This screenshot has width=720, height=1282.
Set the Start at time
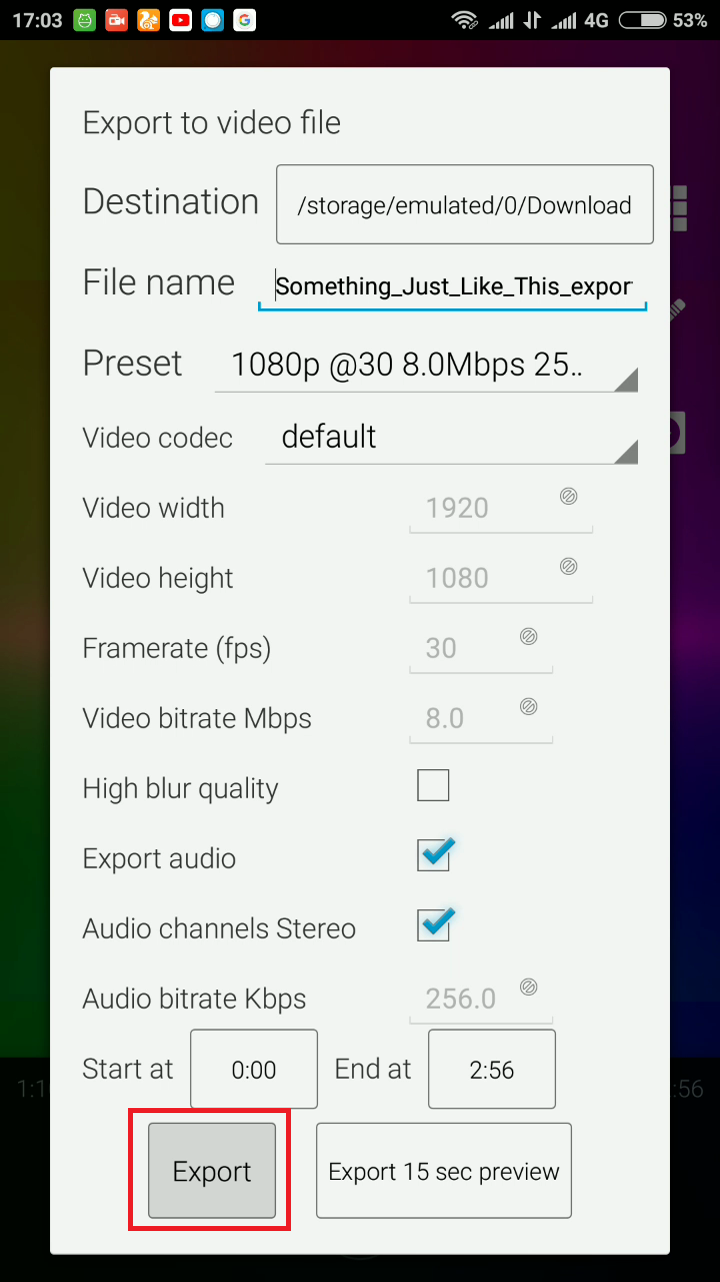click(x=254, y=1069)
